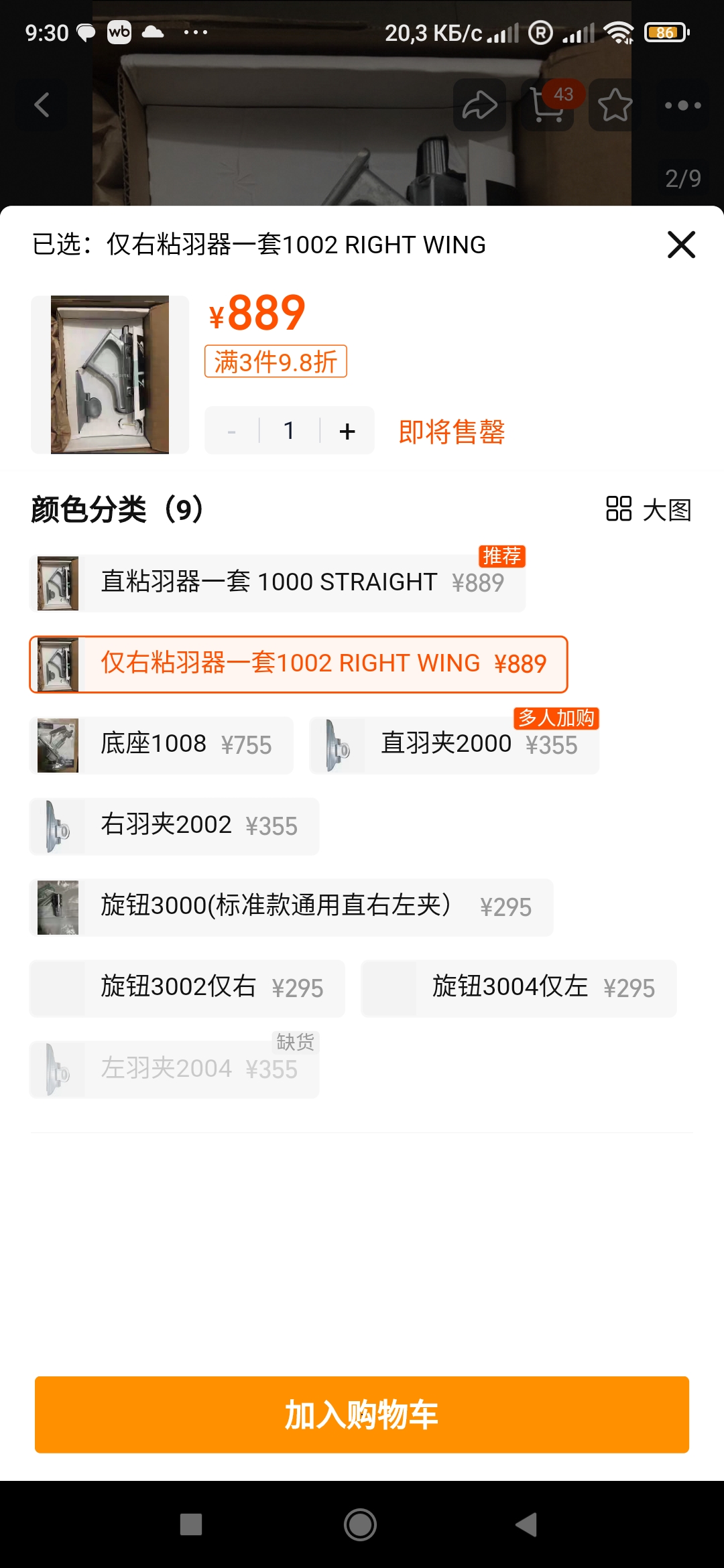The height and width of the screenshot is (1568, 724).
Task: Close the product options sheet
Action: click(681, 245)
